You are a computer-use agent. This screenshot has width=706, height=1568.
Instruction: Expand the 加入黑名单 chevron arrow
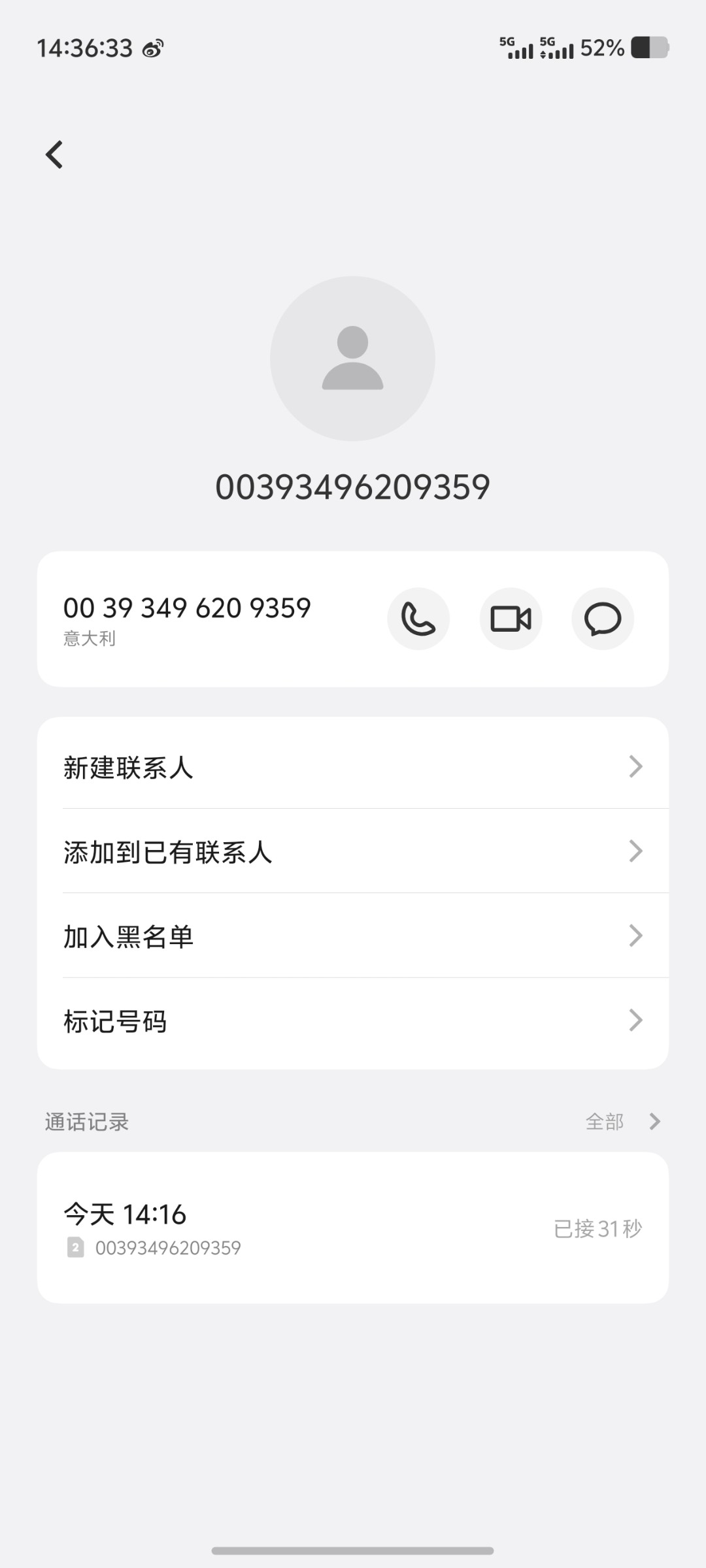pyautogui.click(x=635, y=936)
